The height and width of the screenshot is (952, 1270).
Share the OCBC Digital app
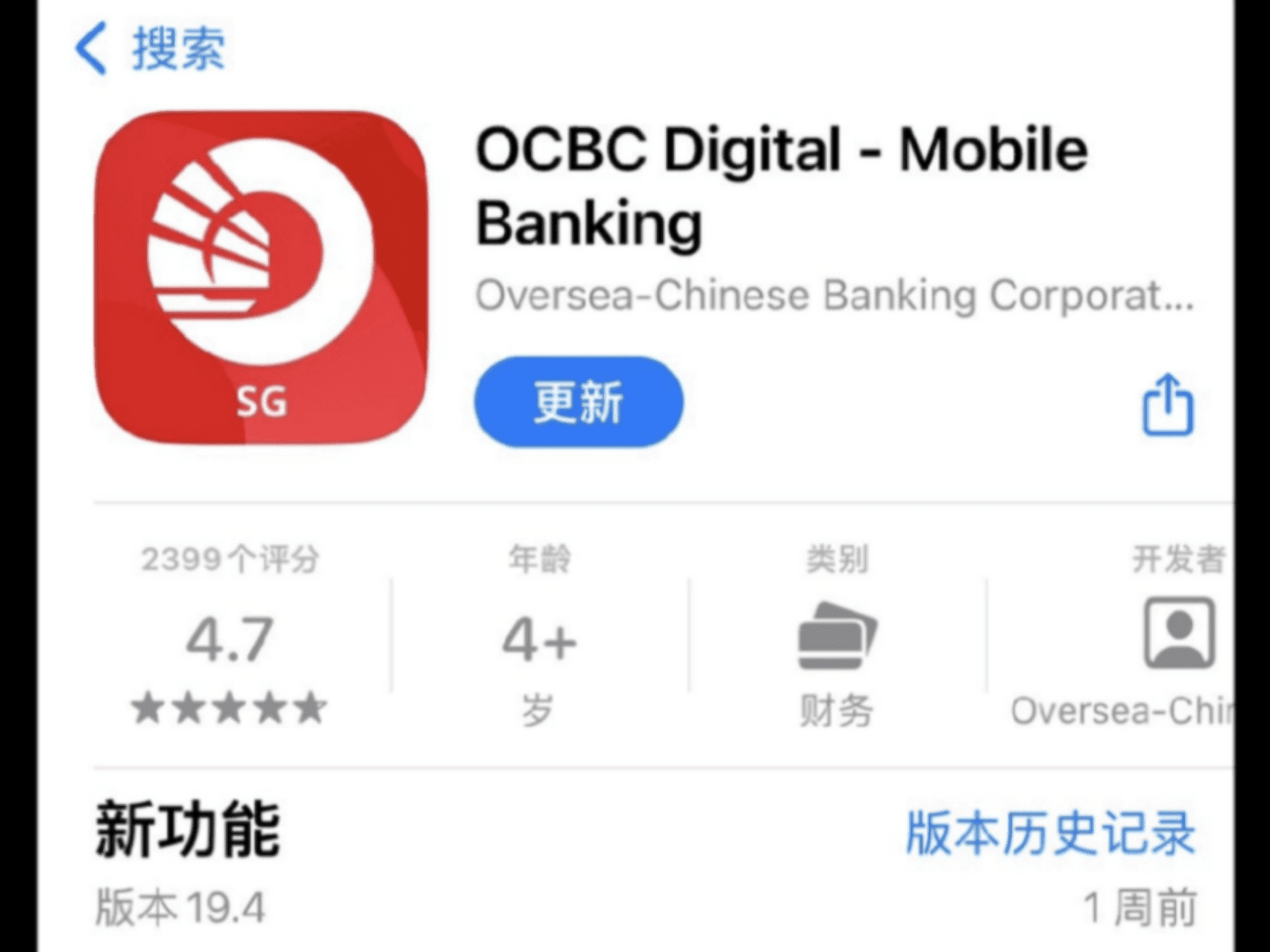tap(1167, 405)
